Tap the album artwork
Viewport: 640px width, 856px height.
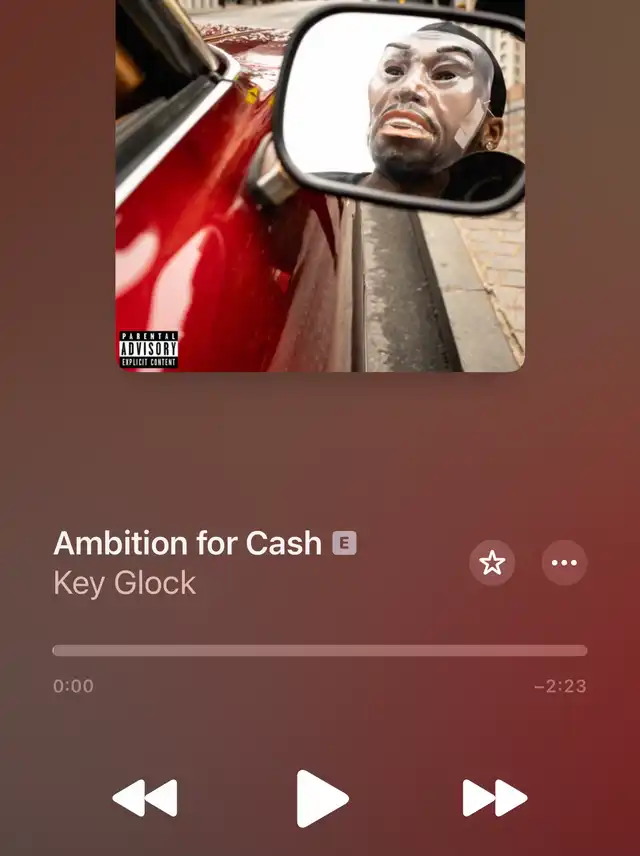[x=320, y=185]
